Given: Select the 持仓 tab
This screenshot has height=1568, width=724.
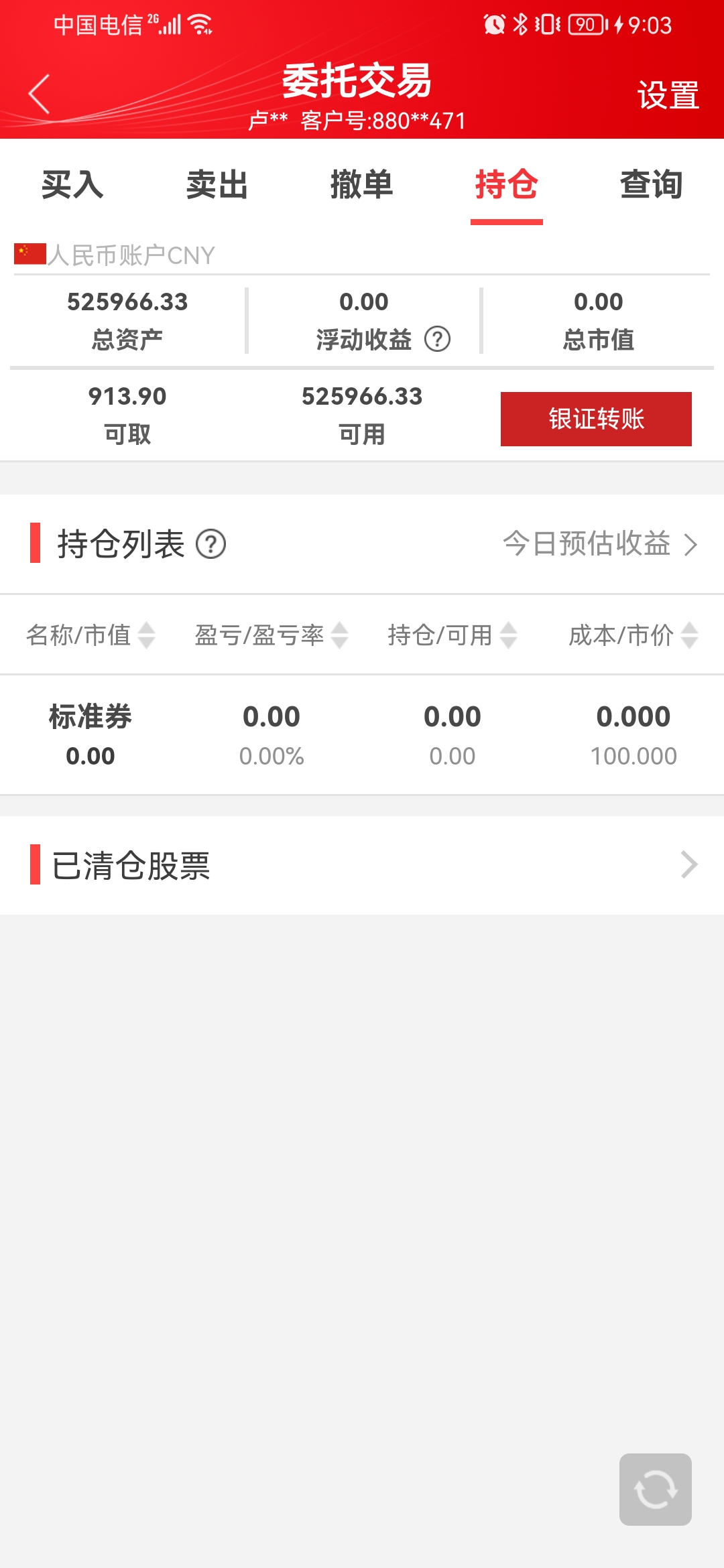Looking at the screenshot, I should (507, 184).
